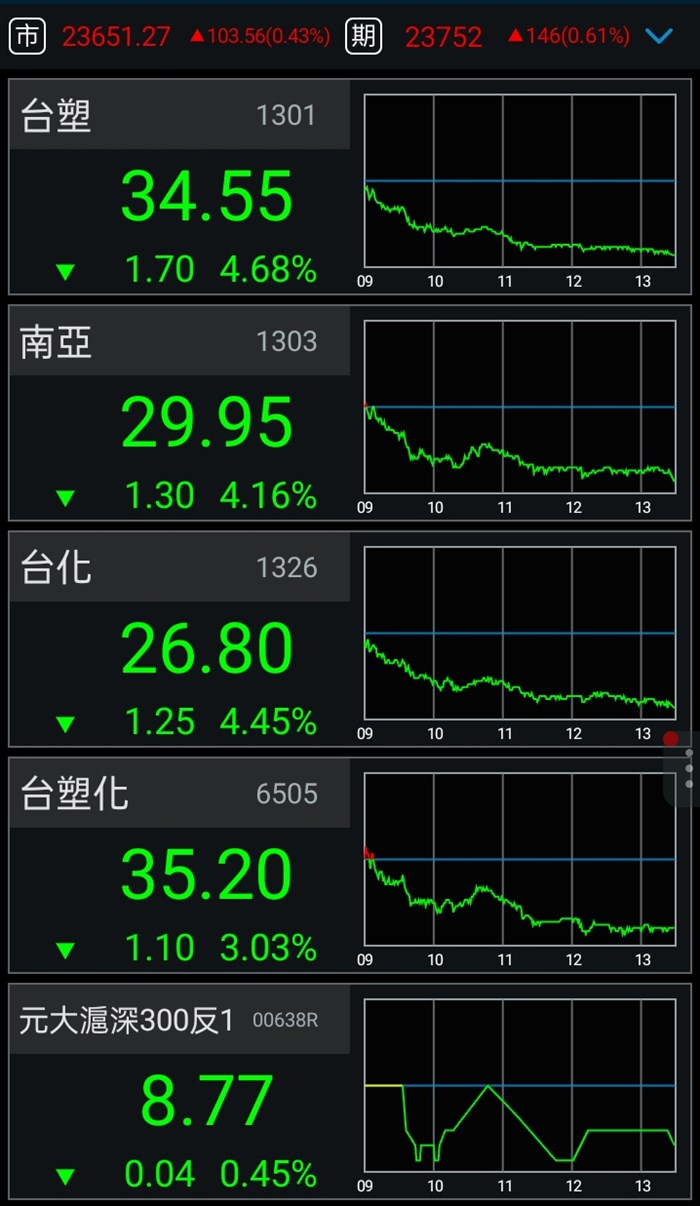Image resolution: width=700 pixels, height=1206 pixels.
Task: Open the 台塑 1301 stock card
Action: [x=180, y=190]
